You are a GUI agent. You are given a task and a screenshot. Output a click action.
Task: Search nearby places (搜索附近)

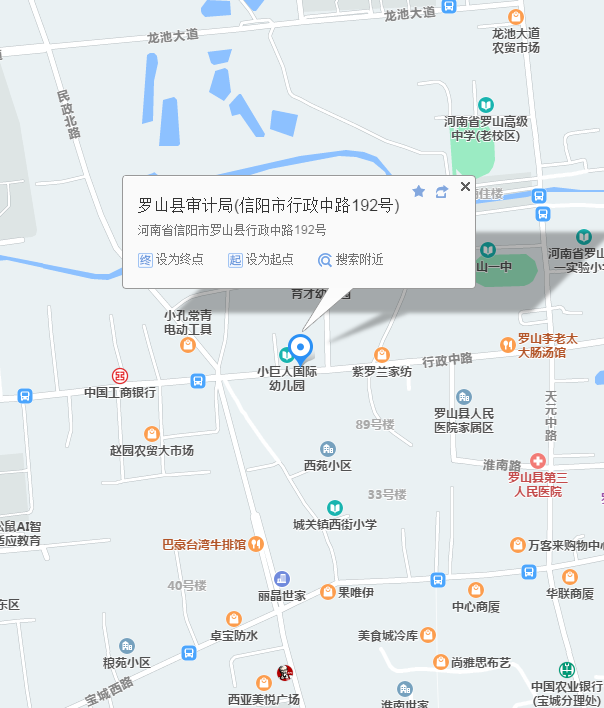tap(351, 260)
